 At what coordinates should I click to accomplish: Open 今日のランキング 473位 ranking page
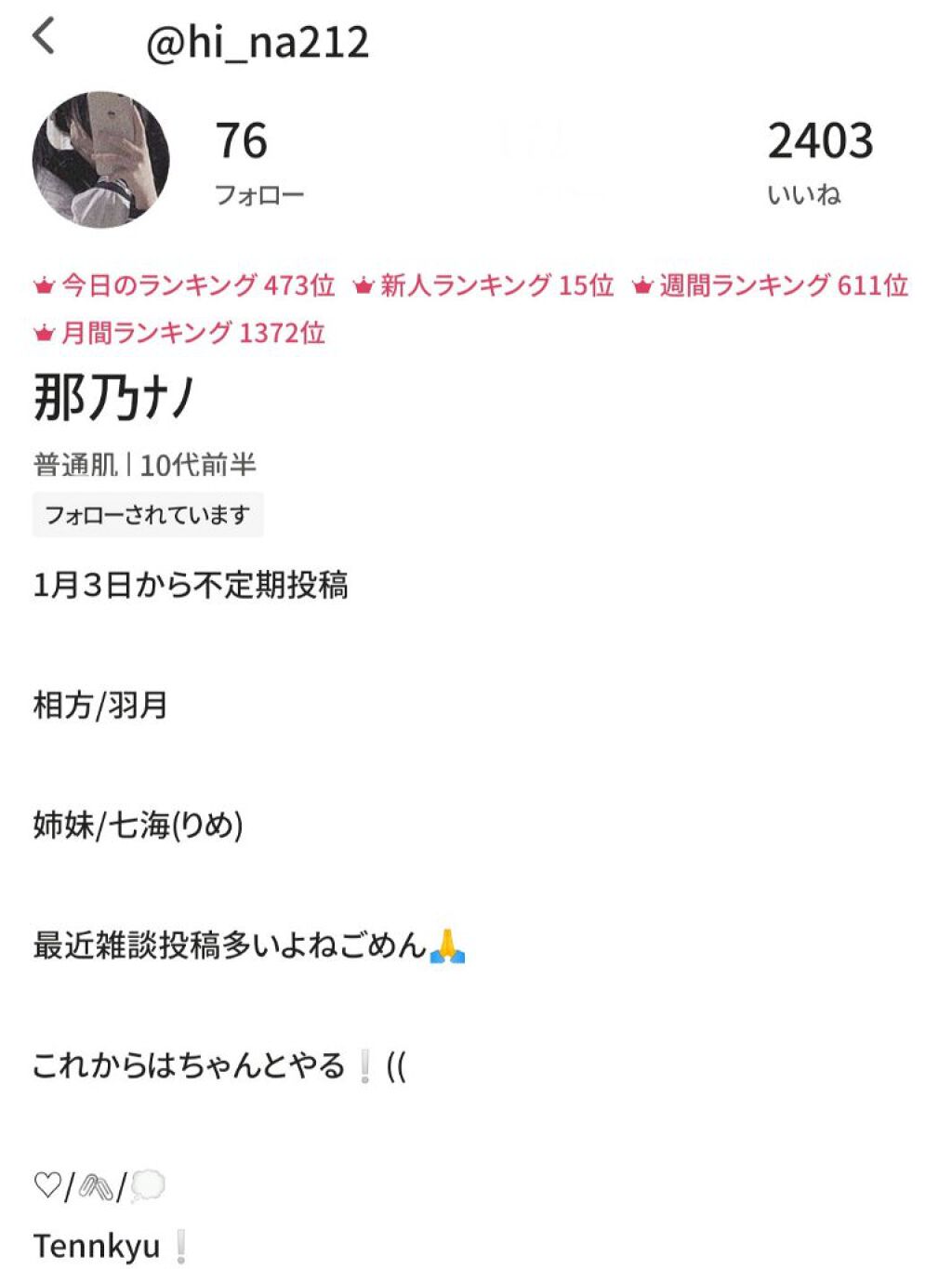pyautogui.click(x=197, y=286)
